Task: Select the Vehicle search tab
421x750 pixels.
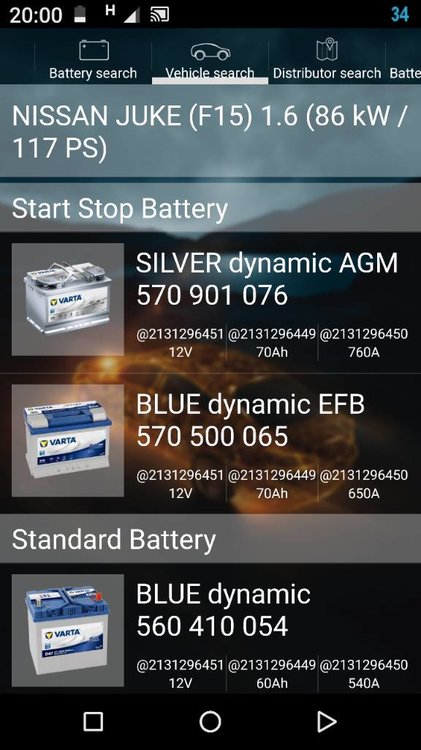Action: [x=210, y=59]
